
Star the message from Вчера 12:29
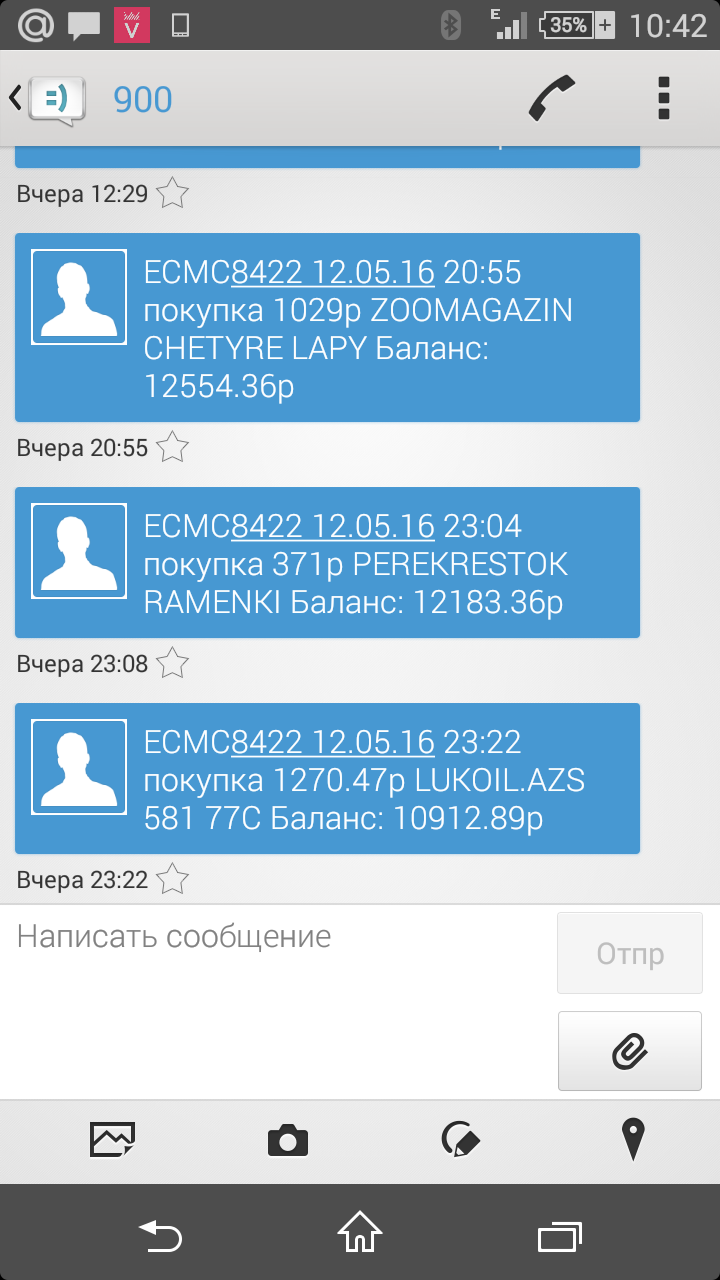point(173,193)
